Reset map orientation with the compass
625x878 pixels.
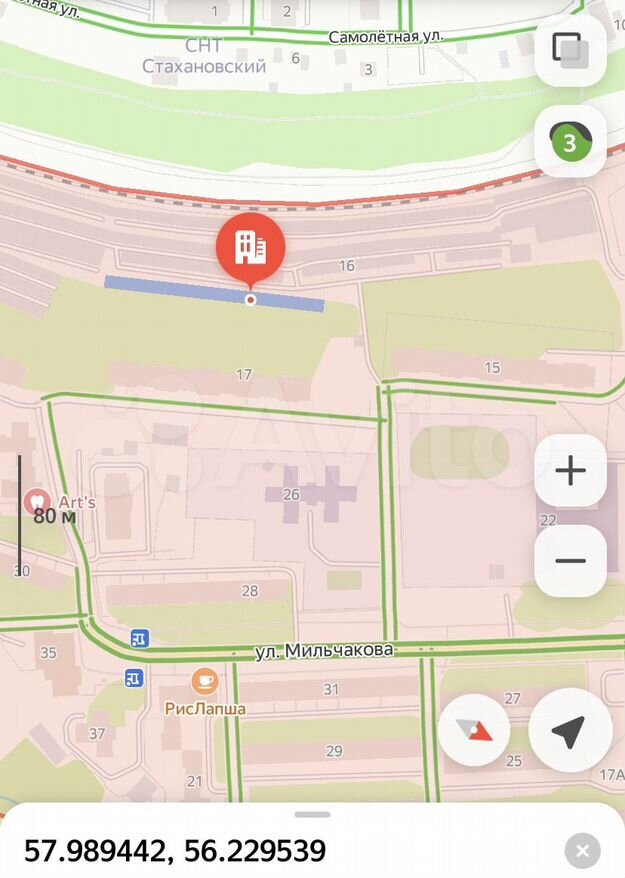coord(474,730)
